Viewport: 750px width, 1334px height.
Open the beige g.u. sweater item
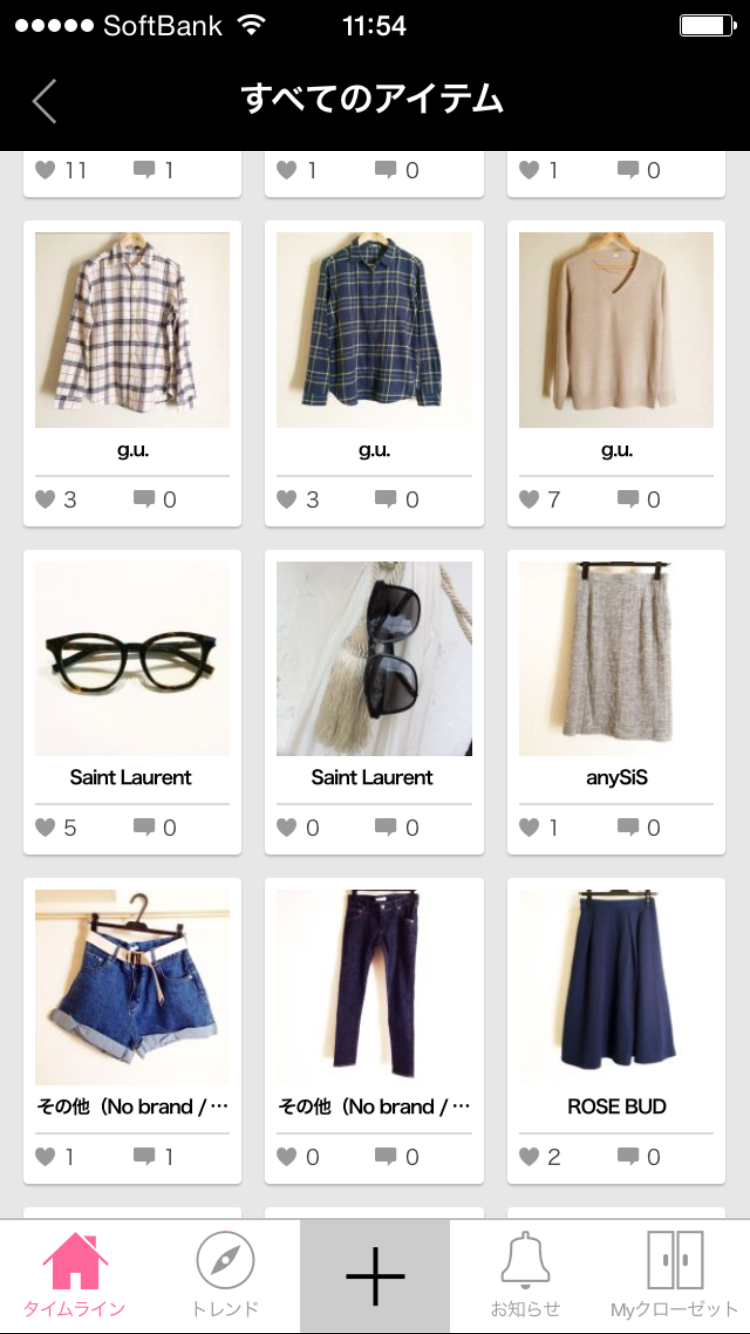(616, 330)
